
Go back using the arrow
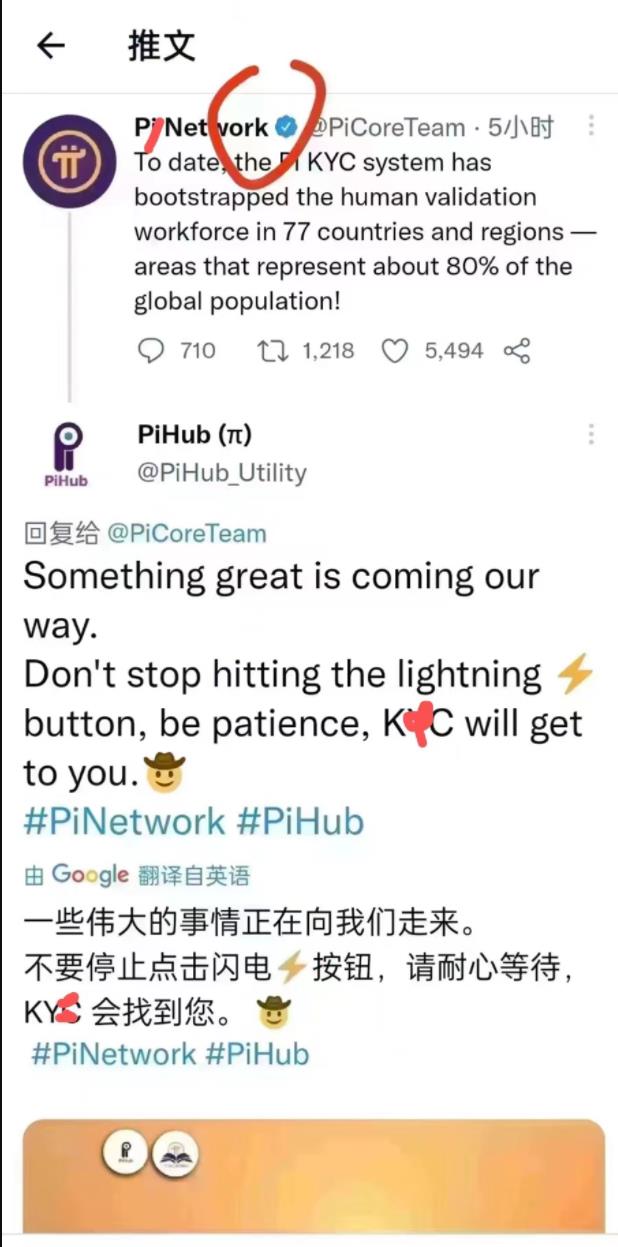click(50, 46)
